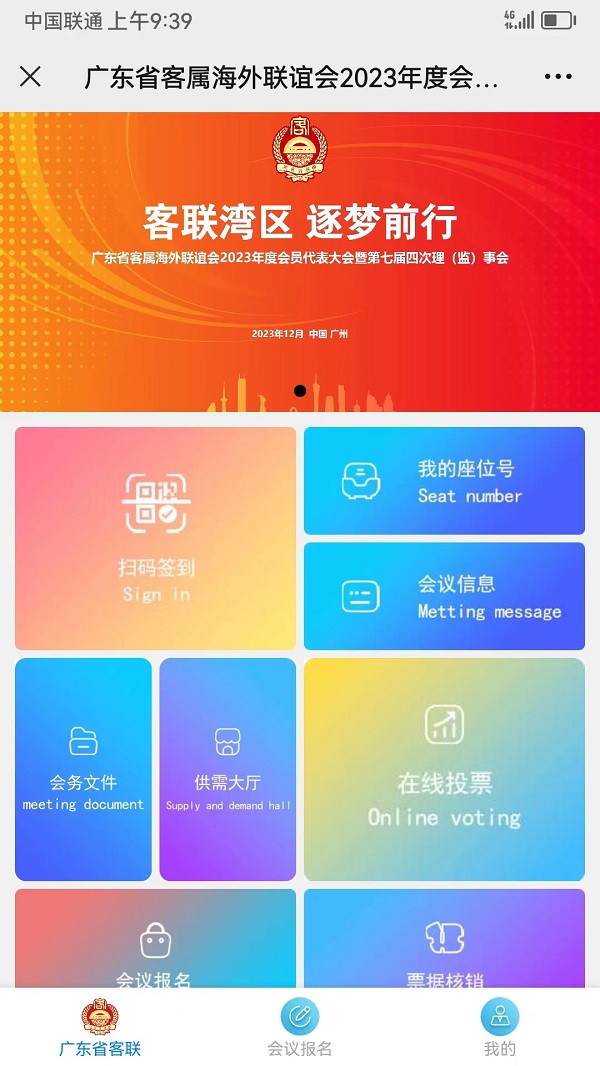Open the three-dot overflow menu
Viewport: 600px width, 1066px height.
tap(558, 77)
